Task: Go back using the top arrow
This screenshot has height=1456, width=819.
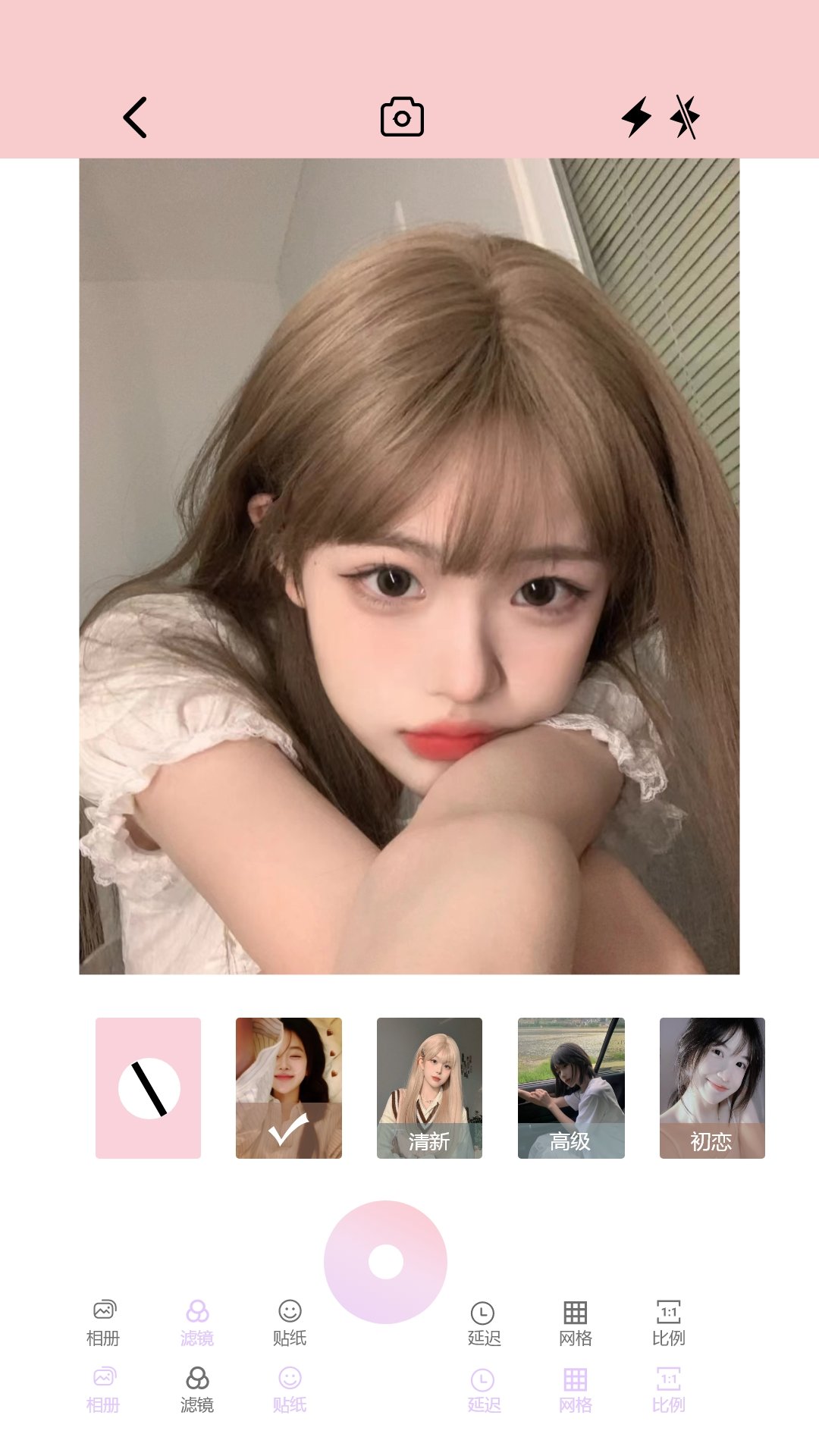Action: point(135,118)
